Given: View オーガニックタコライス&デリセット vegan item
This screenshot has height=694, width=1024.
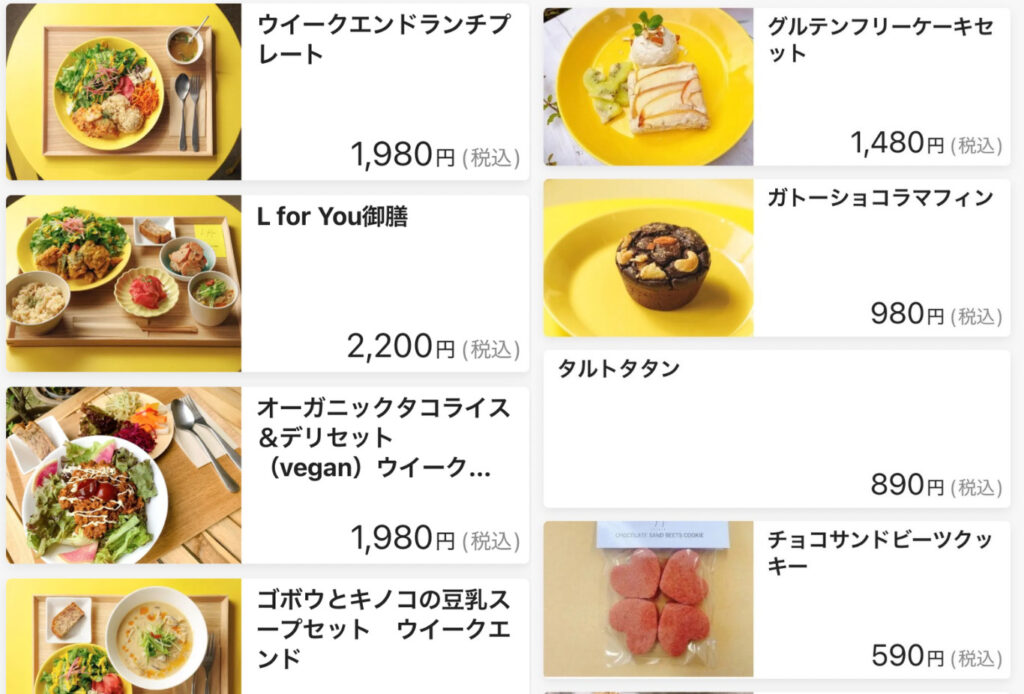Looking at the screenshot, I should 384,438.
